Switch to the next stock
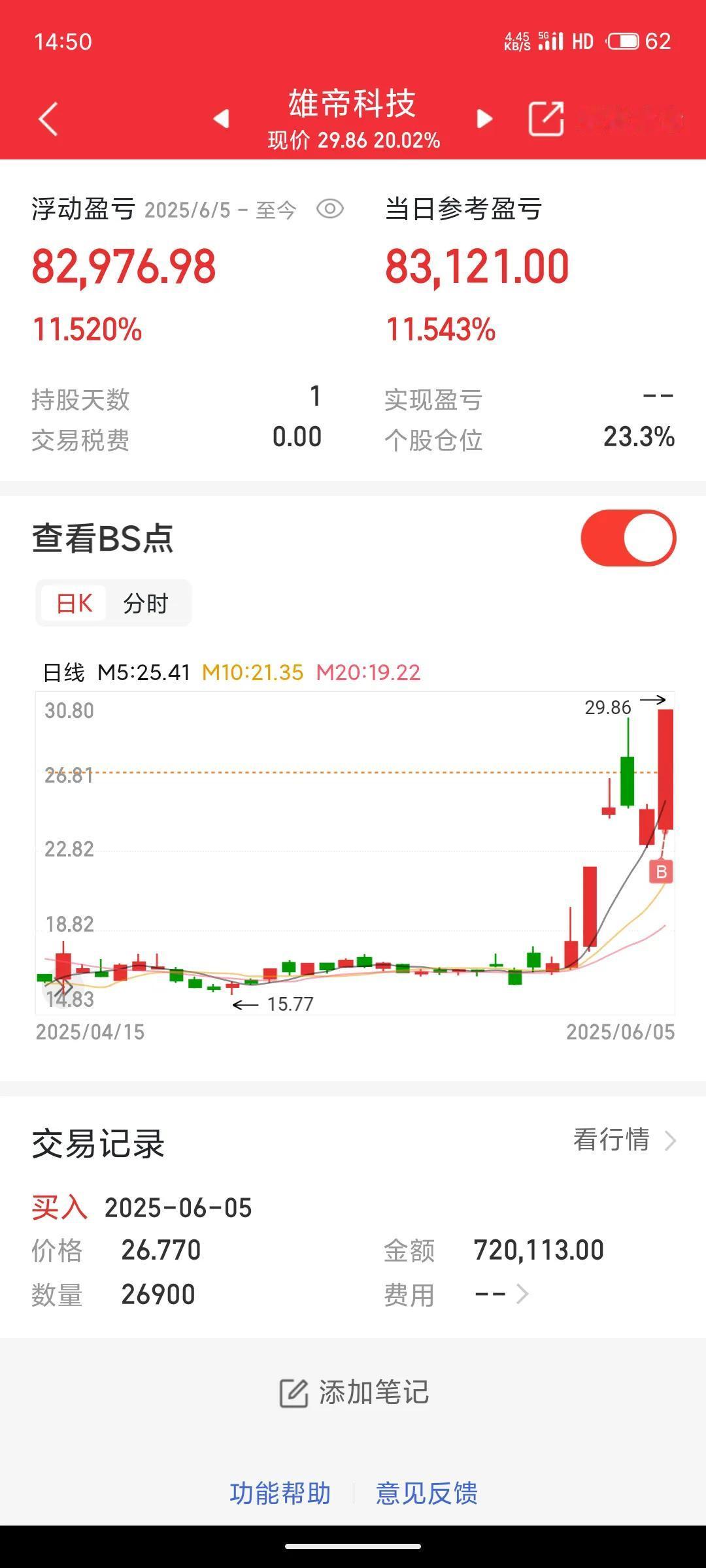This screenshot has height=1568, width=706. pos(484,119)
